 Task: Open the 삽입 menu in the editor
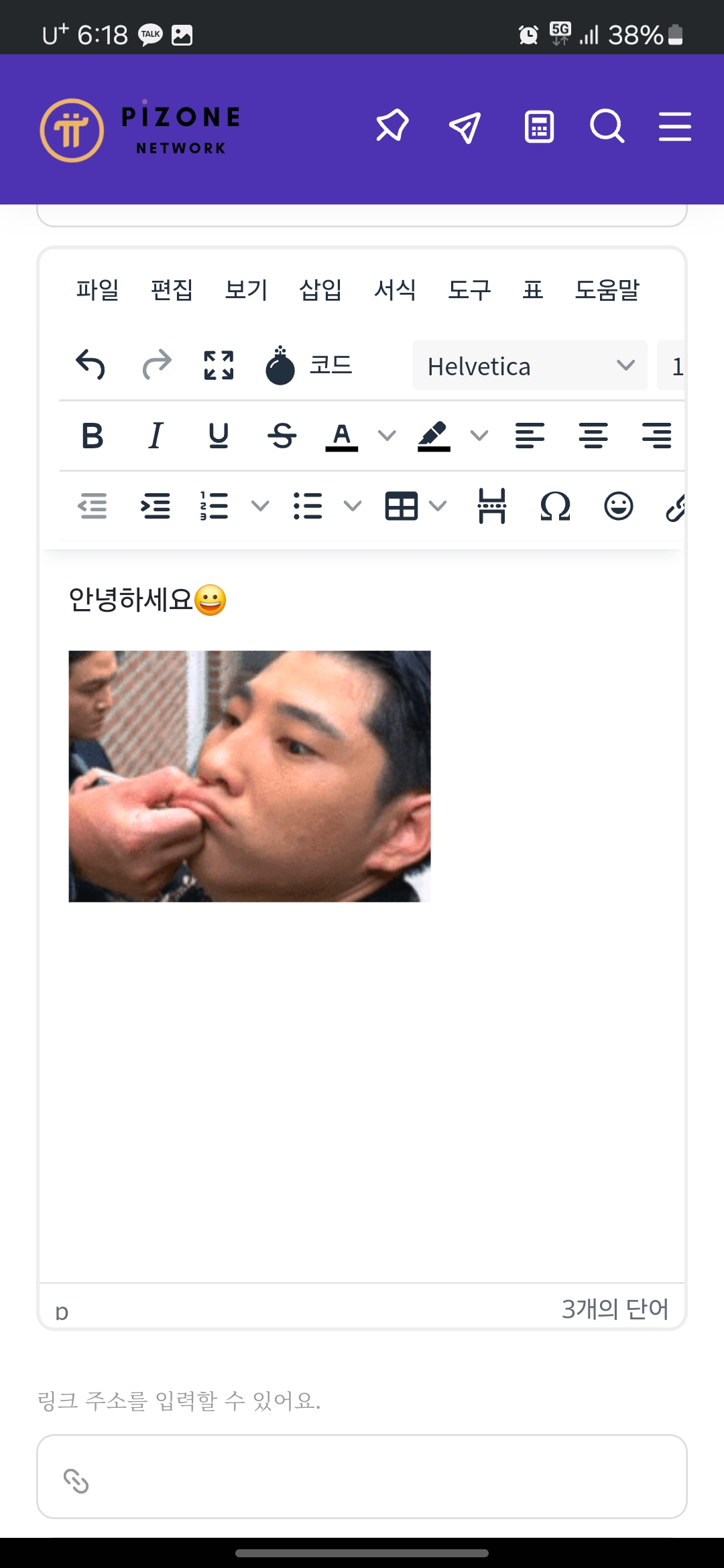pos(320,290)
